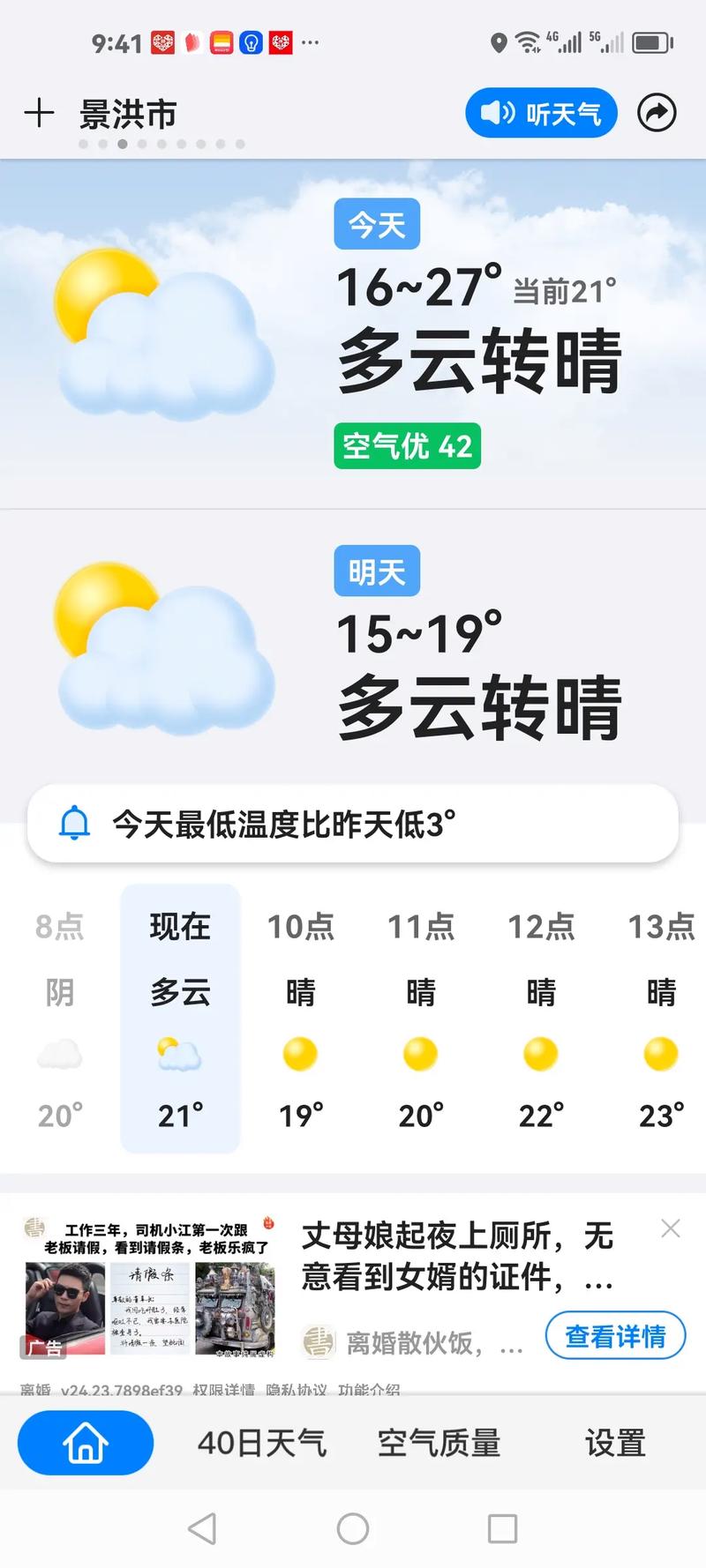
Task: Tap the speaker icon on 听天气 button
Action: (497, 113)
